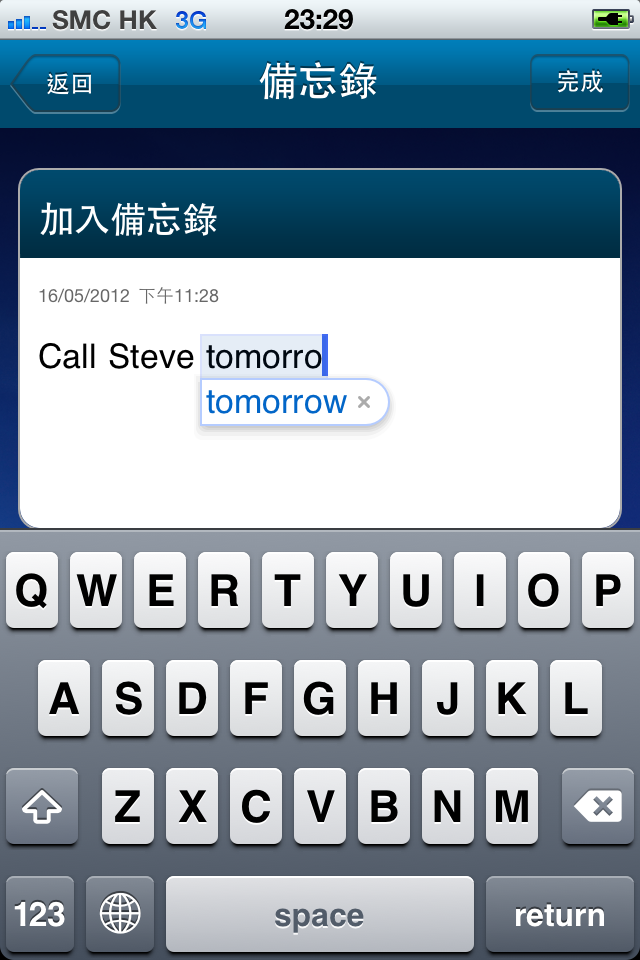Hit the return key
Screen dimensions: 640x960
tap(559, 914)
